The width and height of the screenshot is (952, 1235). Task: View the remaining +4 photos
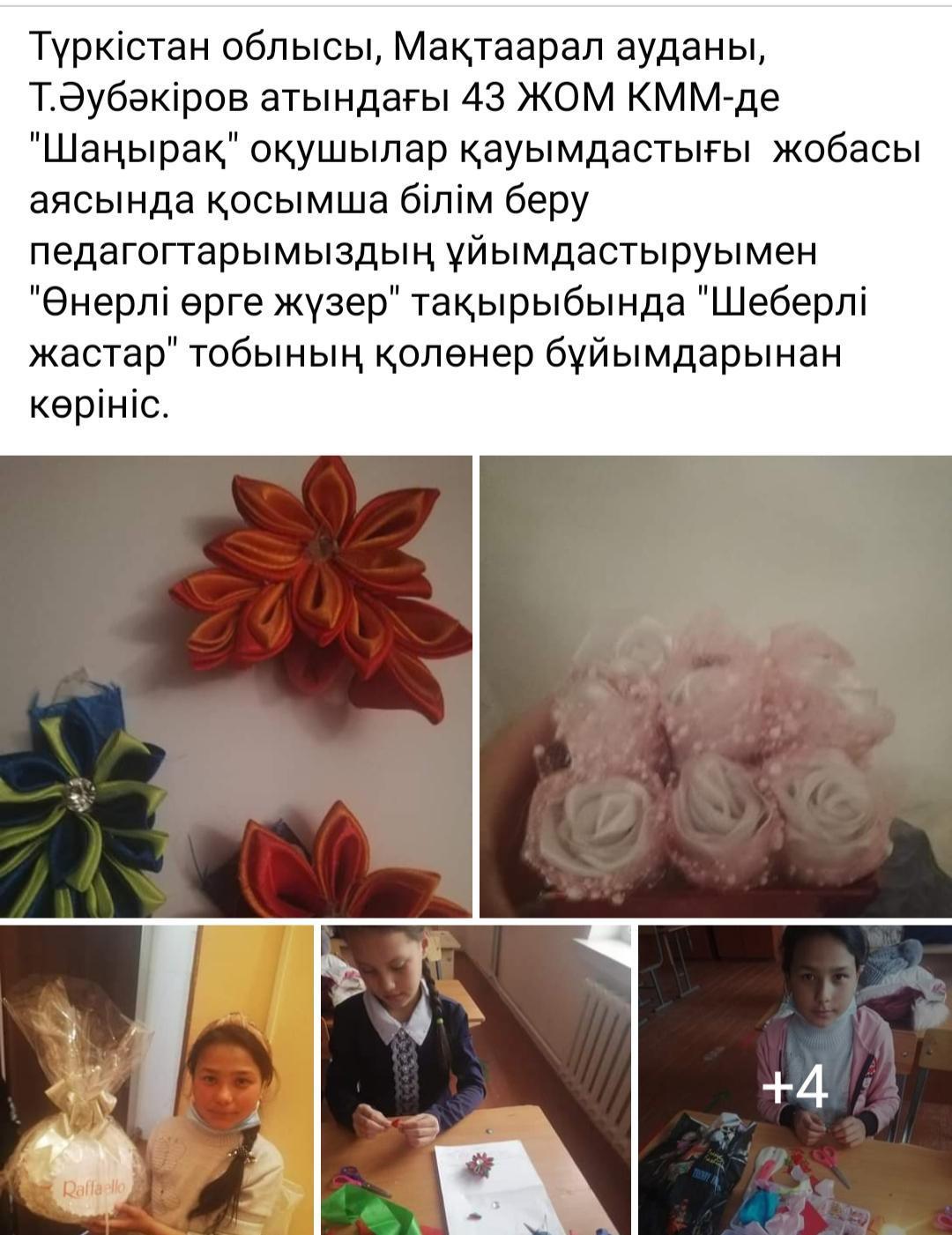pos(795,1079)
